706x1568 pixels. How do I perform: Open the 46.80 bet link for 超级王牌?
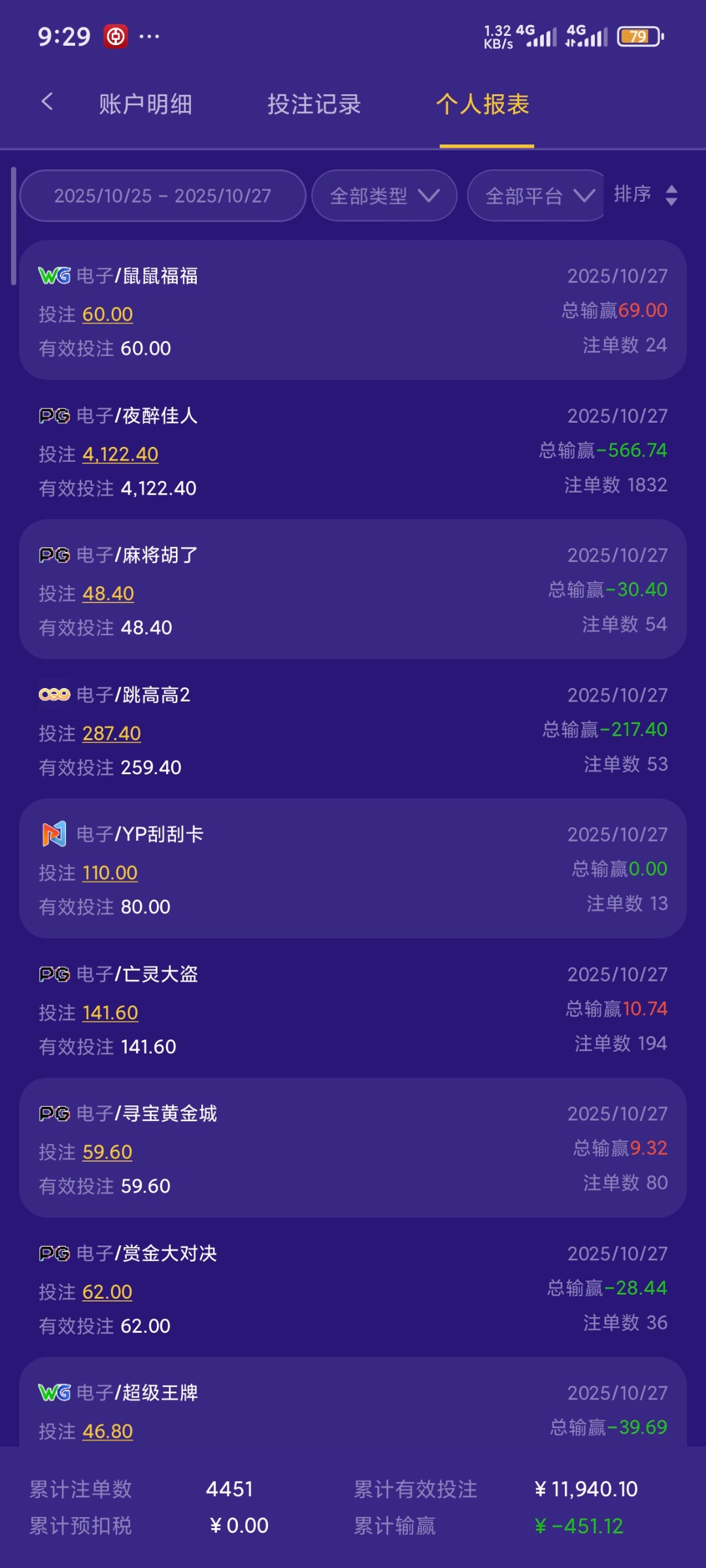[108, 1431]
